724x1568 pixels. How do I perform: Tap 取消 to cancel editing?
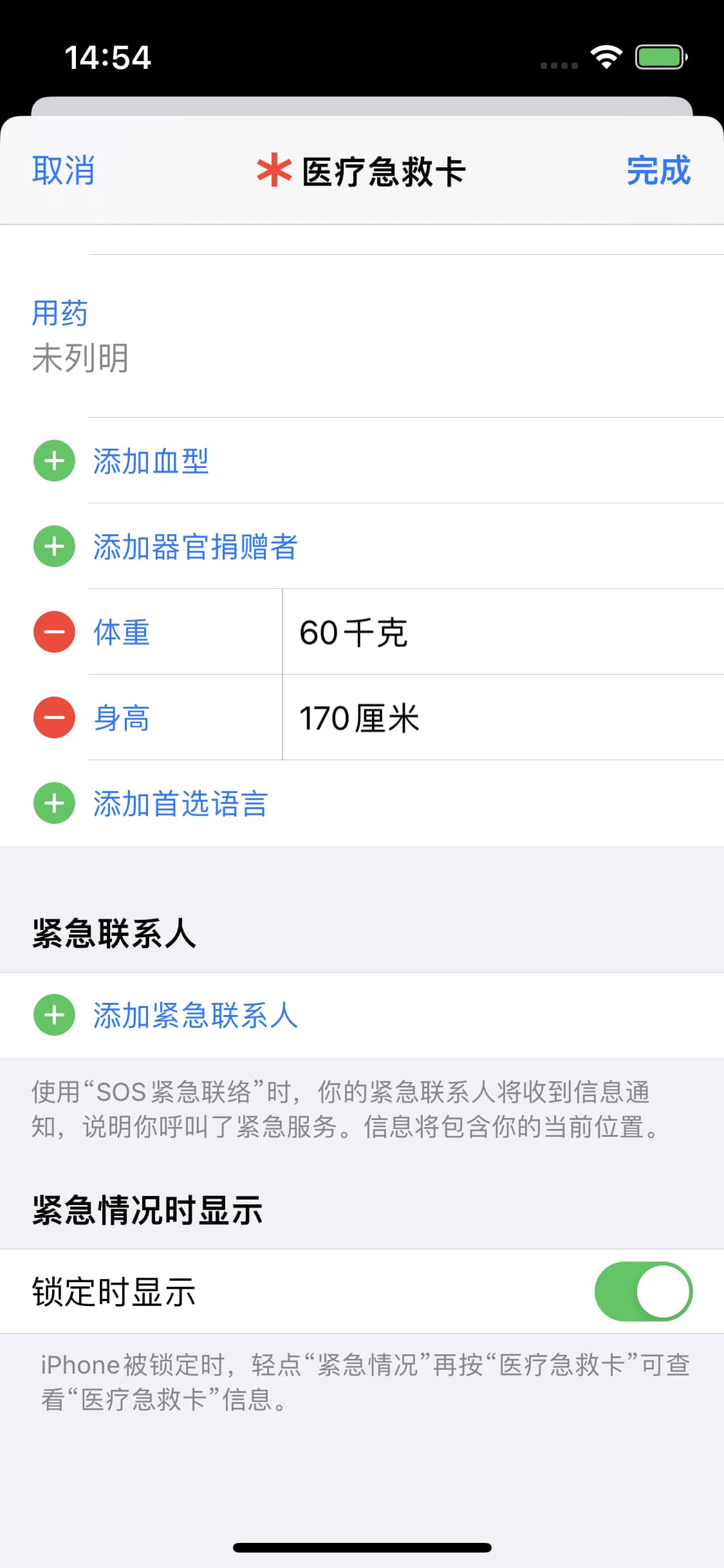coord(63,171)
